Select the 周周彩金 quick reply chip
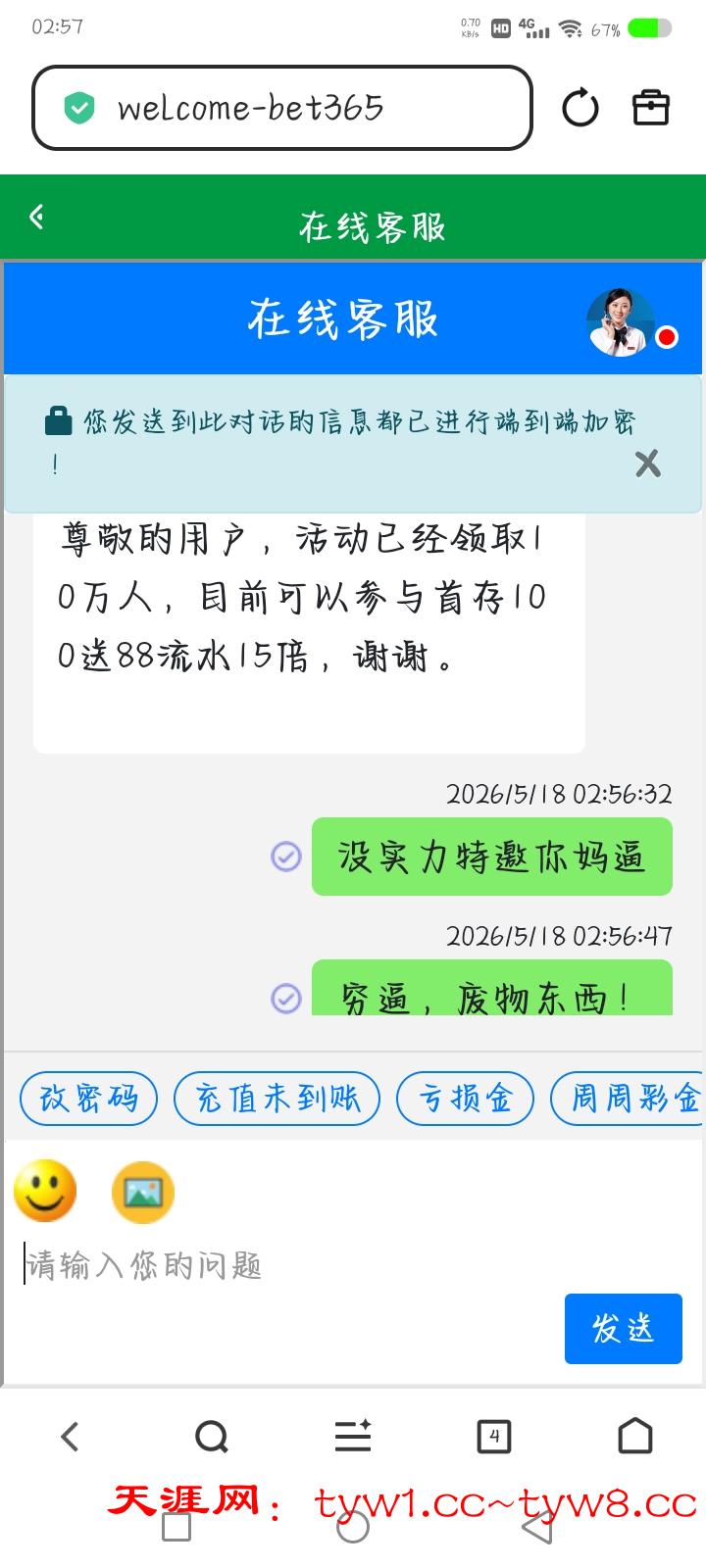The height and width of the screenshot is (1568, 706). 629,1099
